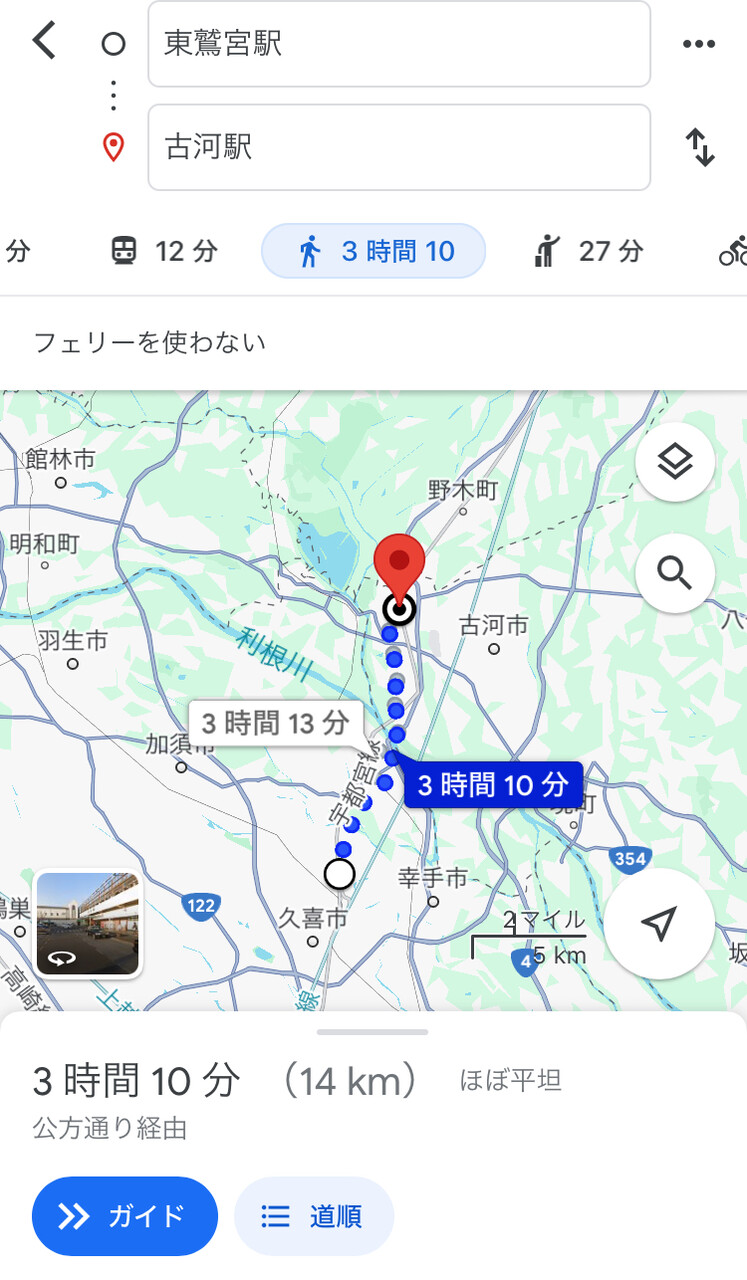747x1280 pixels.
Task: Search along the route
Action: pyautogui.click(x=675, y=573)
